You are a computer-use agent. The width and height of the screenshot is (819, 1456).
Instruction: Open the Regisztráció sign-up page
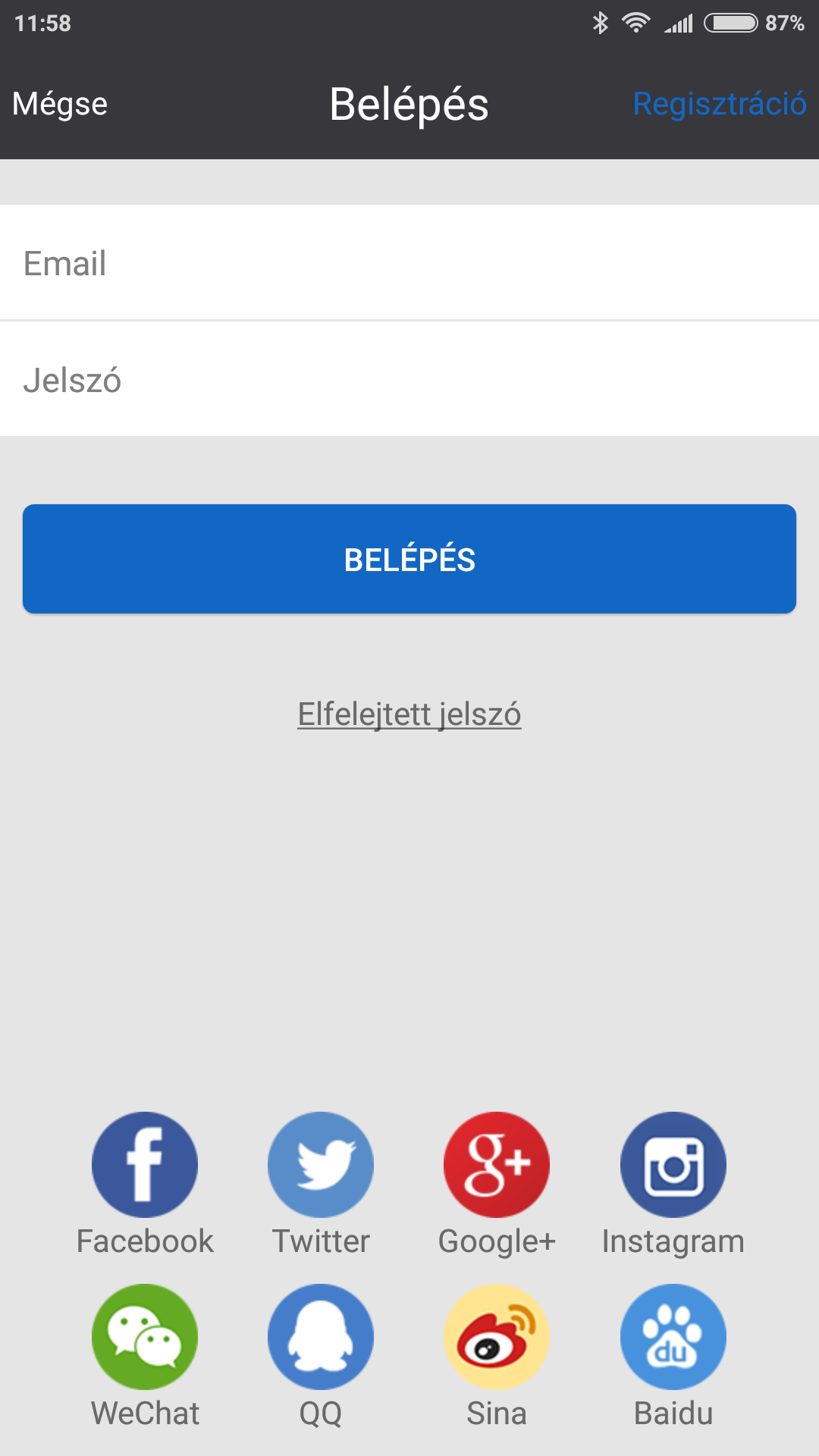pos(720,104)
